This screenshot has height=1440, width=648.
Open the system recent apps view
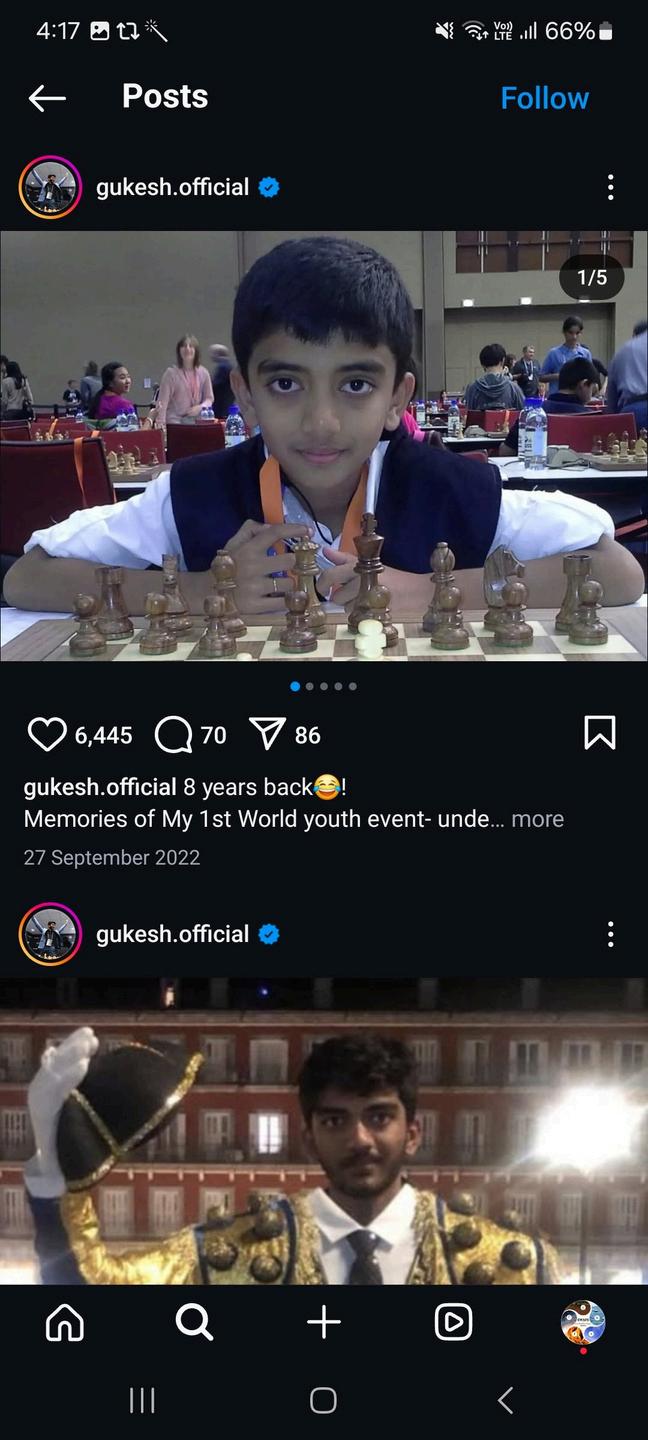[x=142, y=1400]
